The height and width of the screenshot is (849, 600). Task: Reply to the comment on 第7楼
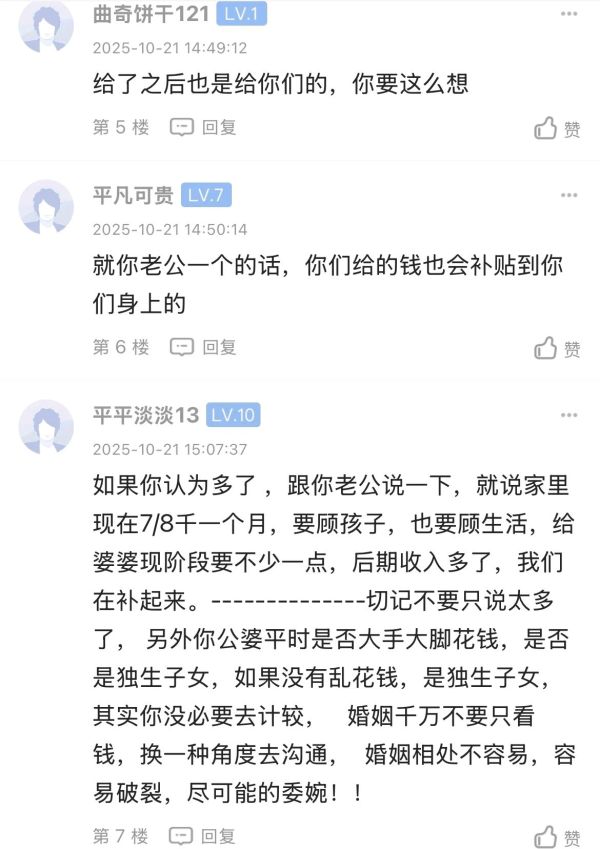(x=203, y=835)
